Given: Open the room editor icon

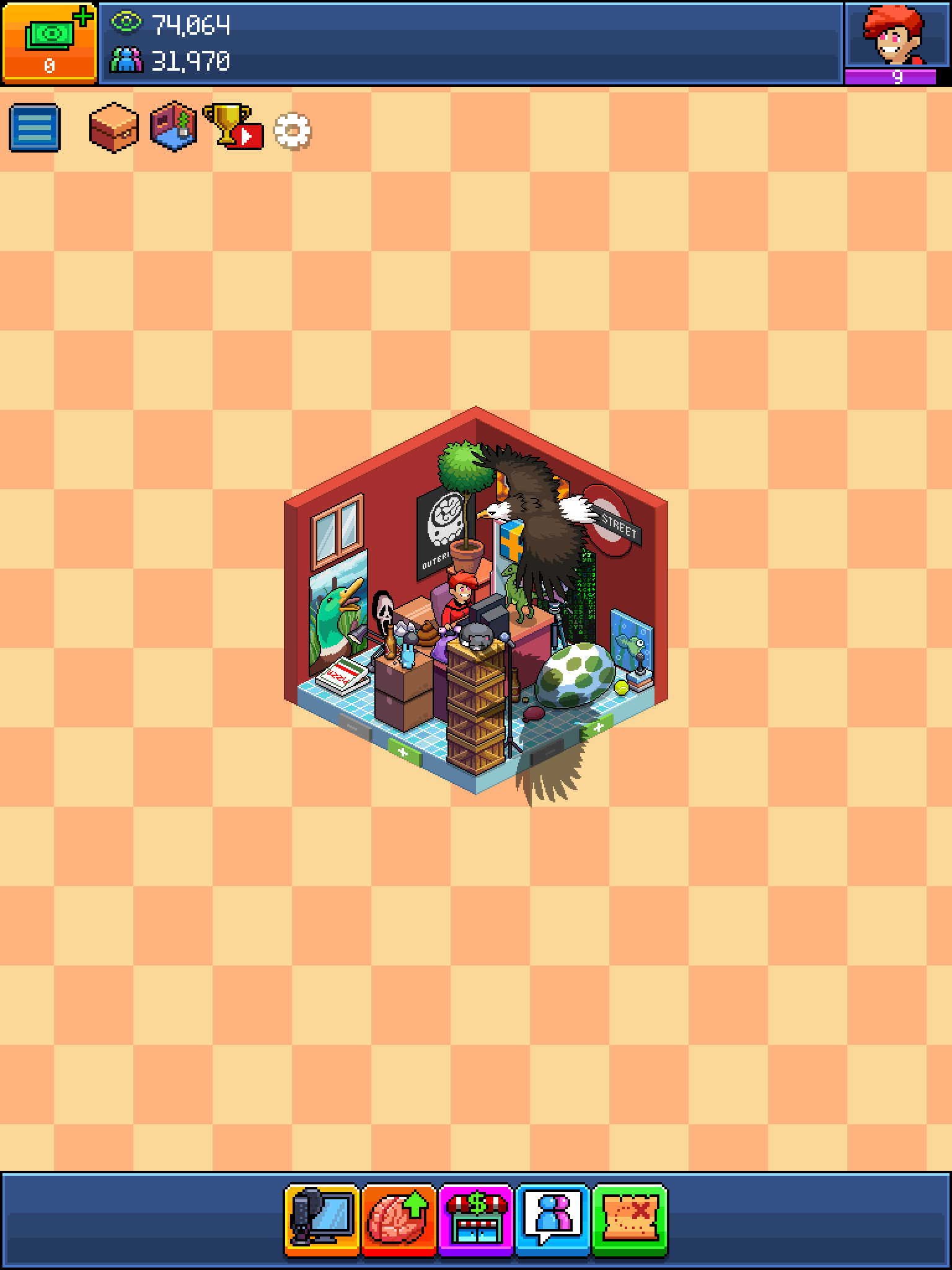Looking at the screenshot, I should (174, 127).
